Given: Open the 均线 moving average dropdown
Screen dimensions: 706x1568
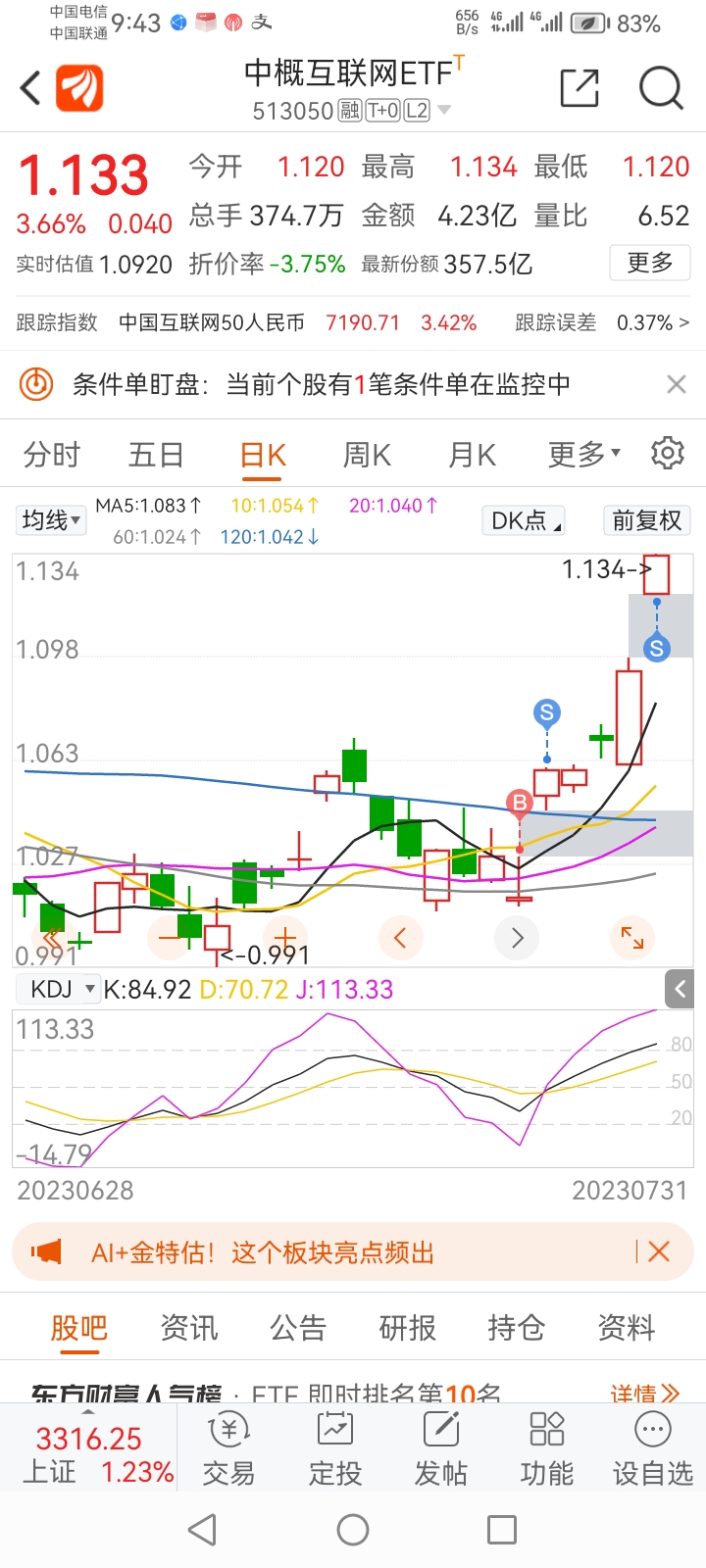Looking at the screenshot, I should pyautogui.click(x=51, y=520).
